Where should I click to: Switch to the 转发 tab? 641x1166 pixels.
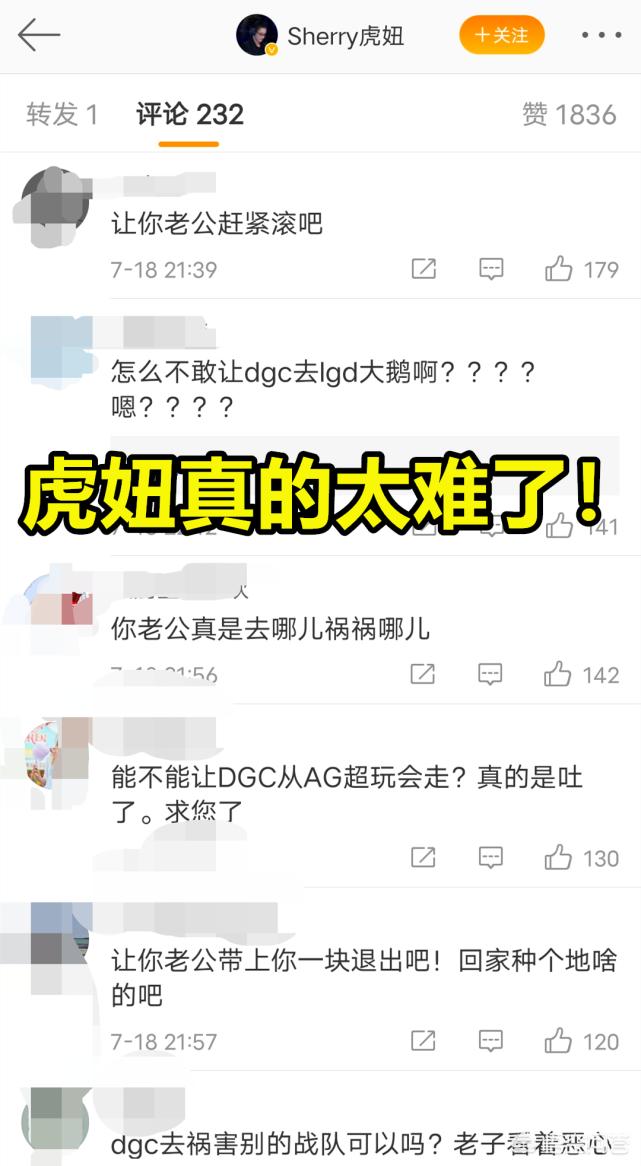click(x=62, y=114)
